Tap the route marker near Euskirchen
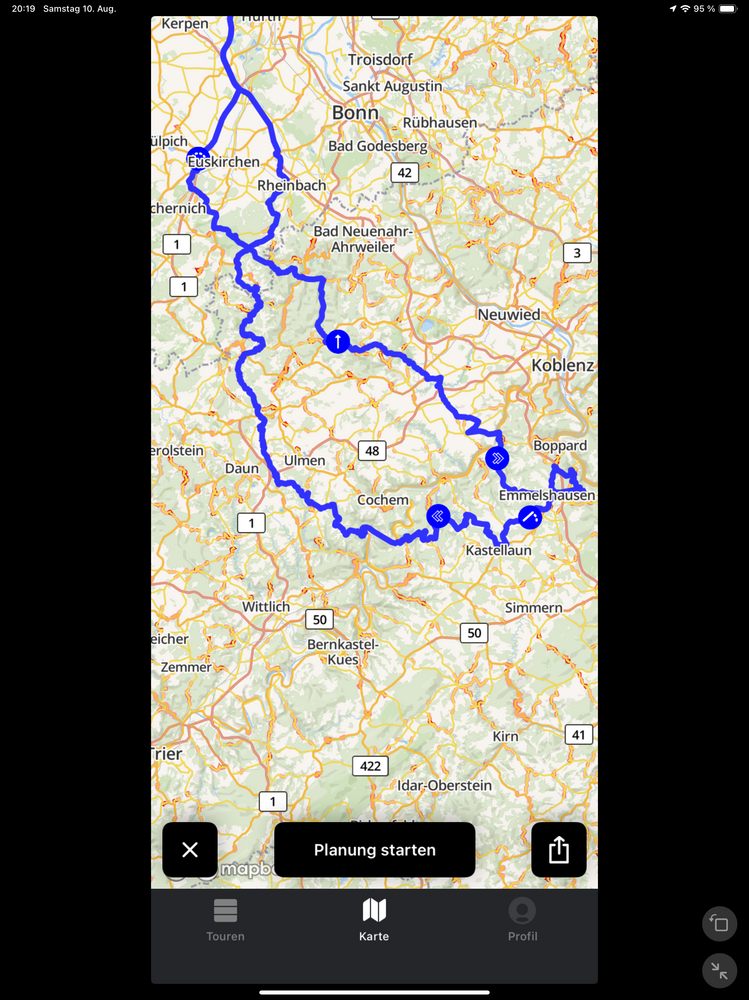 click(199, 157)
